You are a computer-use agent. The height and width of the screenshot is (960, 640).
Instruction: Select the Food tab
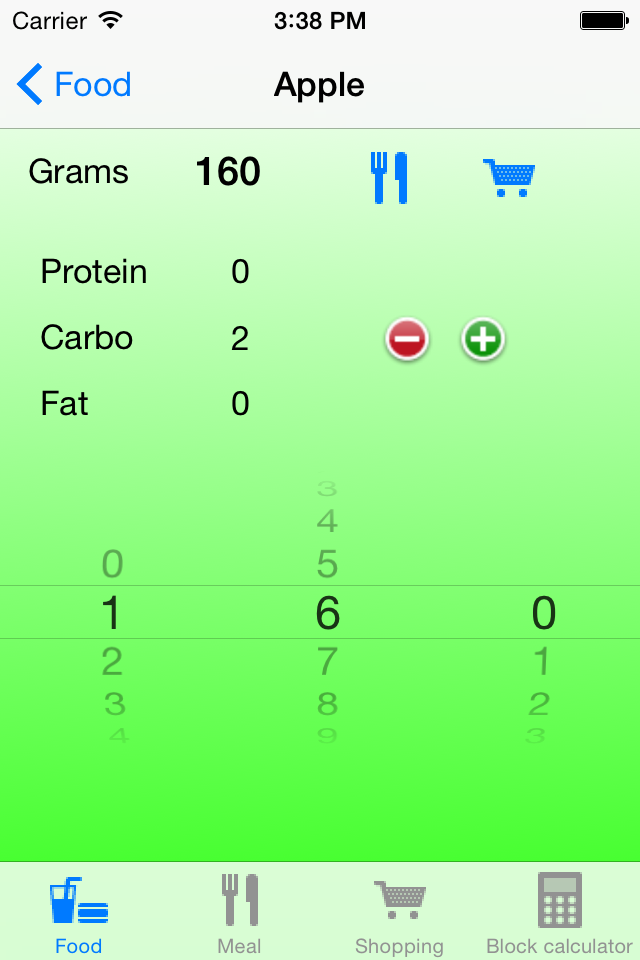tap(79, 912)
